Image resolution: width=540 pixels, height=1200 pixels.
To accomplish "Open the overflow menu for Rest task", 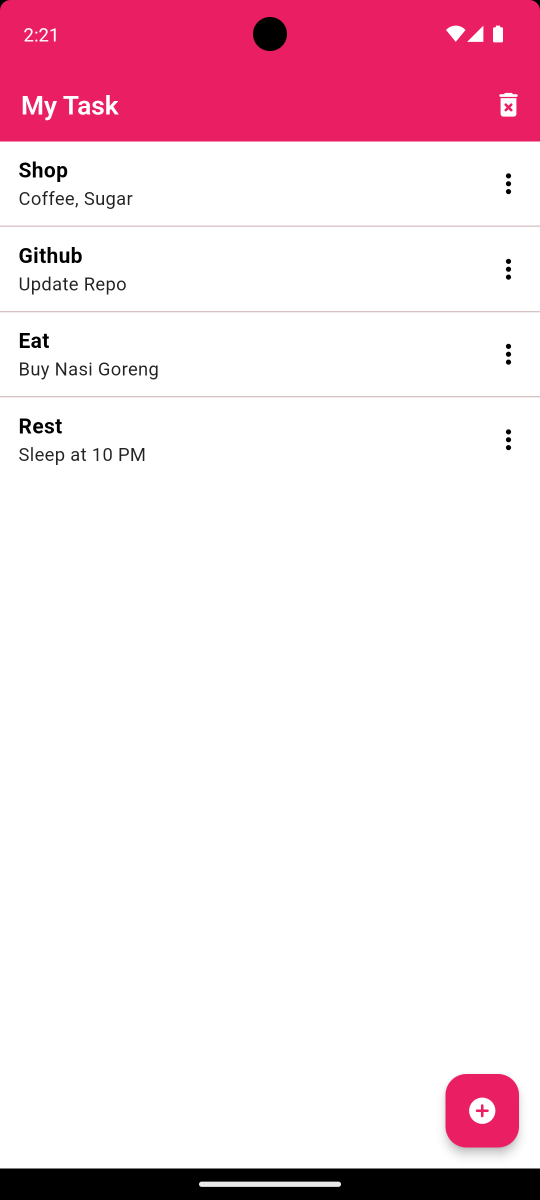I will tap(508, 440).
